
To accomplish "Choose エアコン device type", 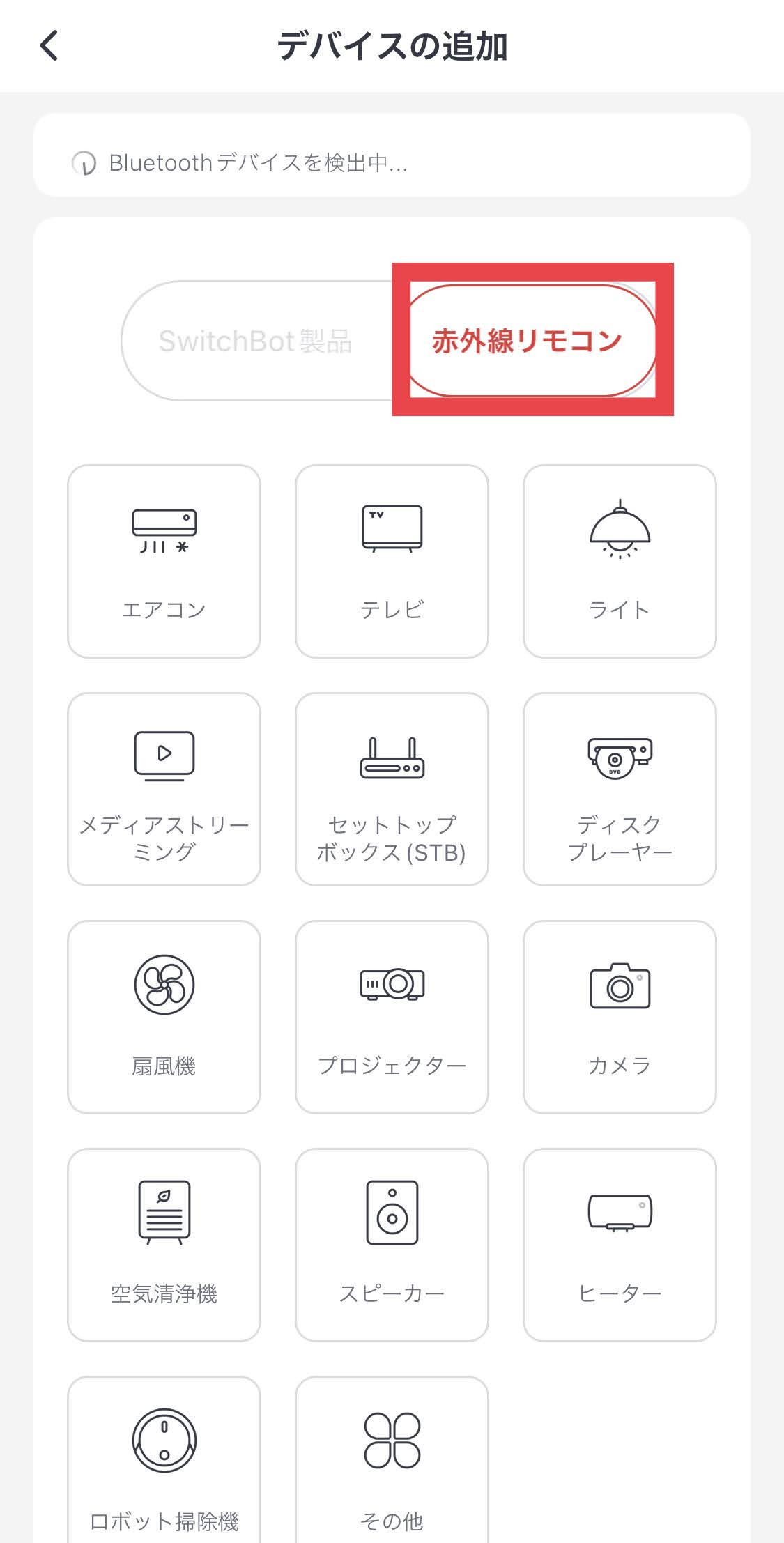I will click(x=164, y=561).
